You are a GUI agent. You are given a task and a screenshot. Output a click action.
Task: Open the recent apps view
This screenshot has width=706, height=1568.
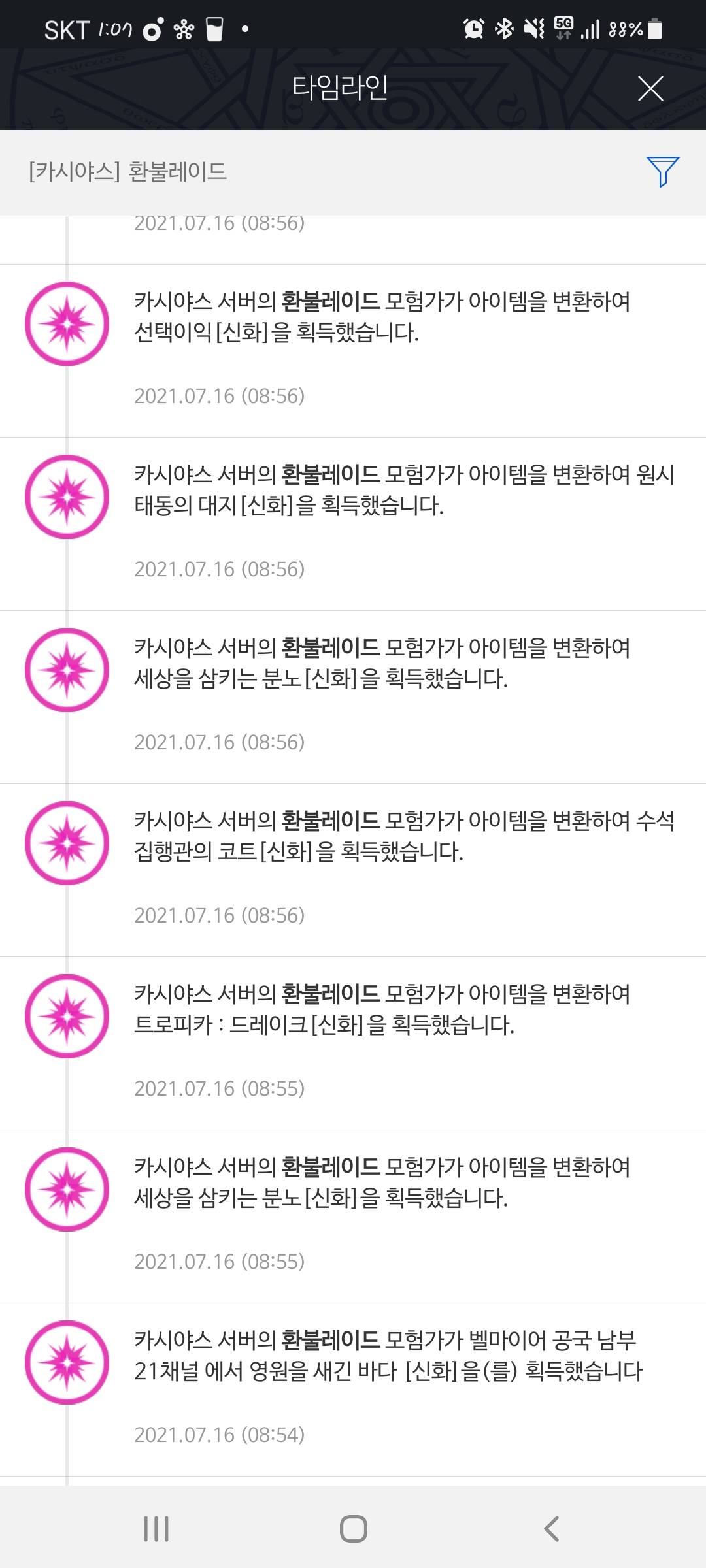(156, 1529)
